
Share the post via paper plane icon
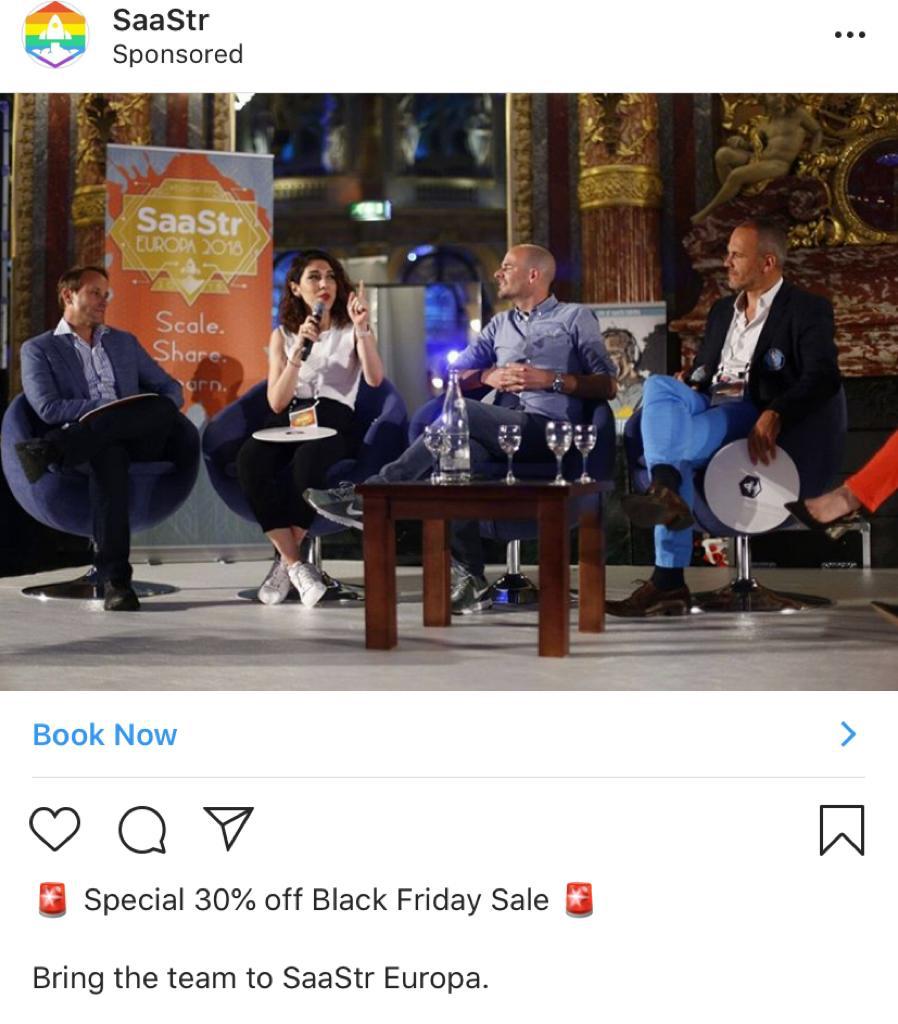point(228,828)
